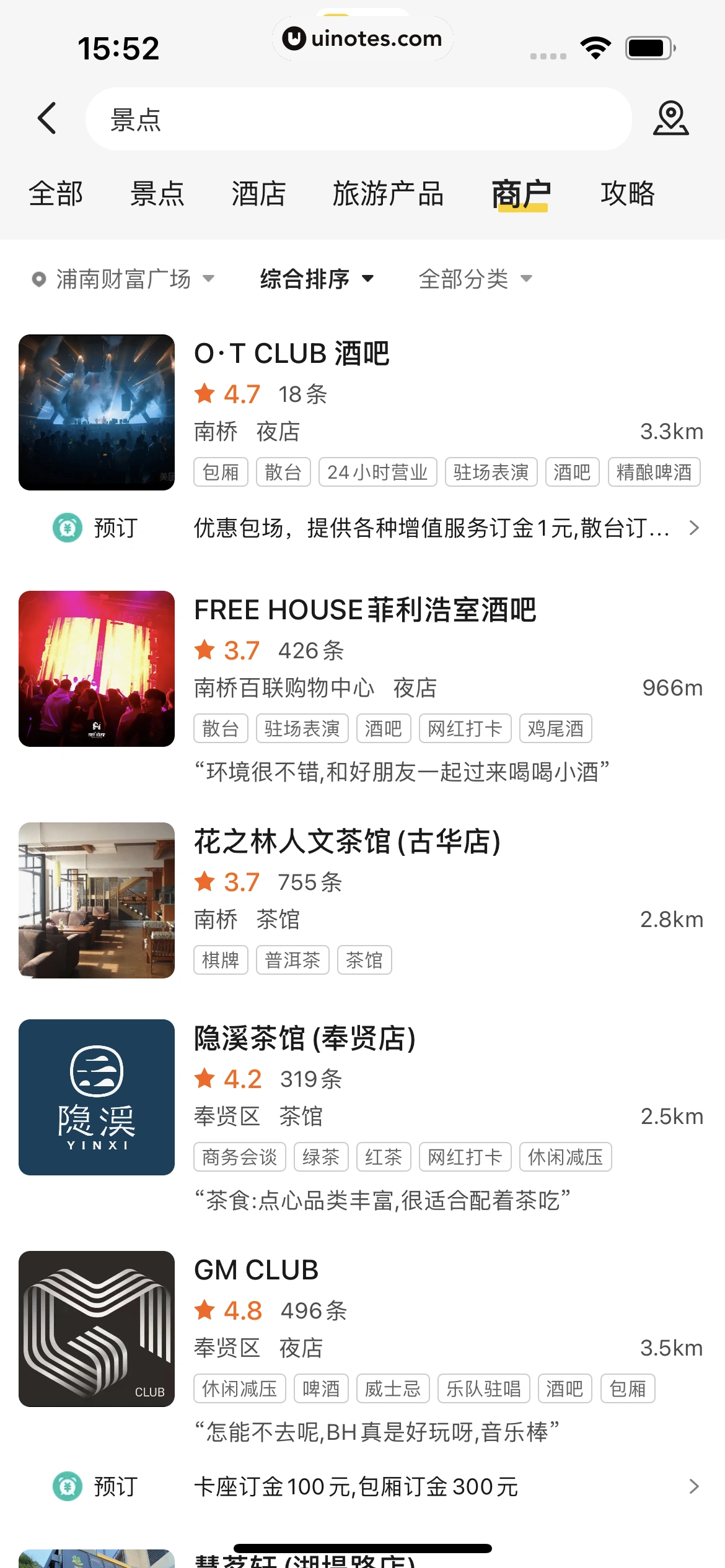Switch to the 景点 tab
The width and height of the screenshot is (725, 1568).
pyautogui.click(x=157, y=194)
